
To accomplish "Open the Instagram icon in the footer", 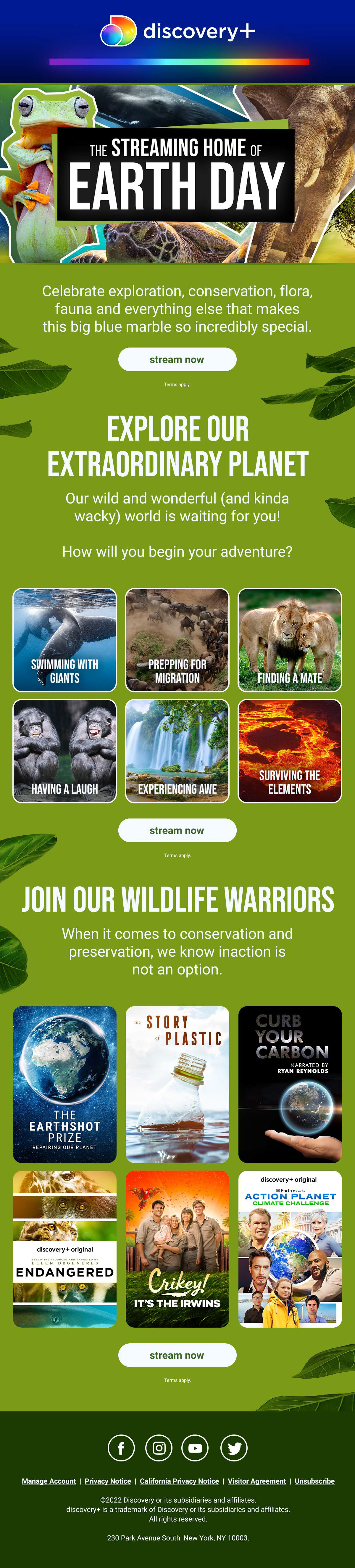I will 159,1448.
